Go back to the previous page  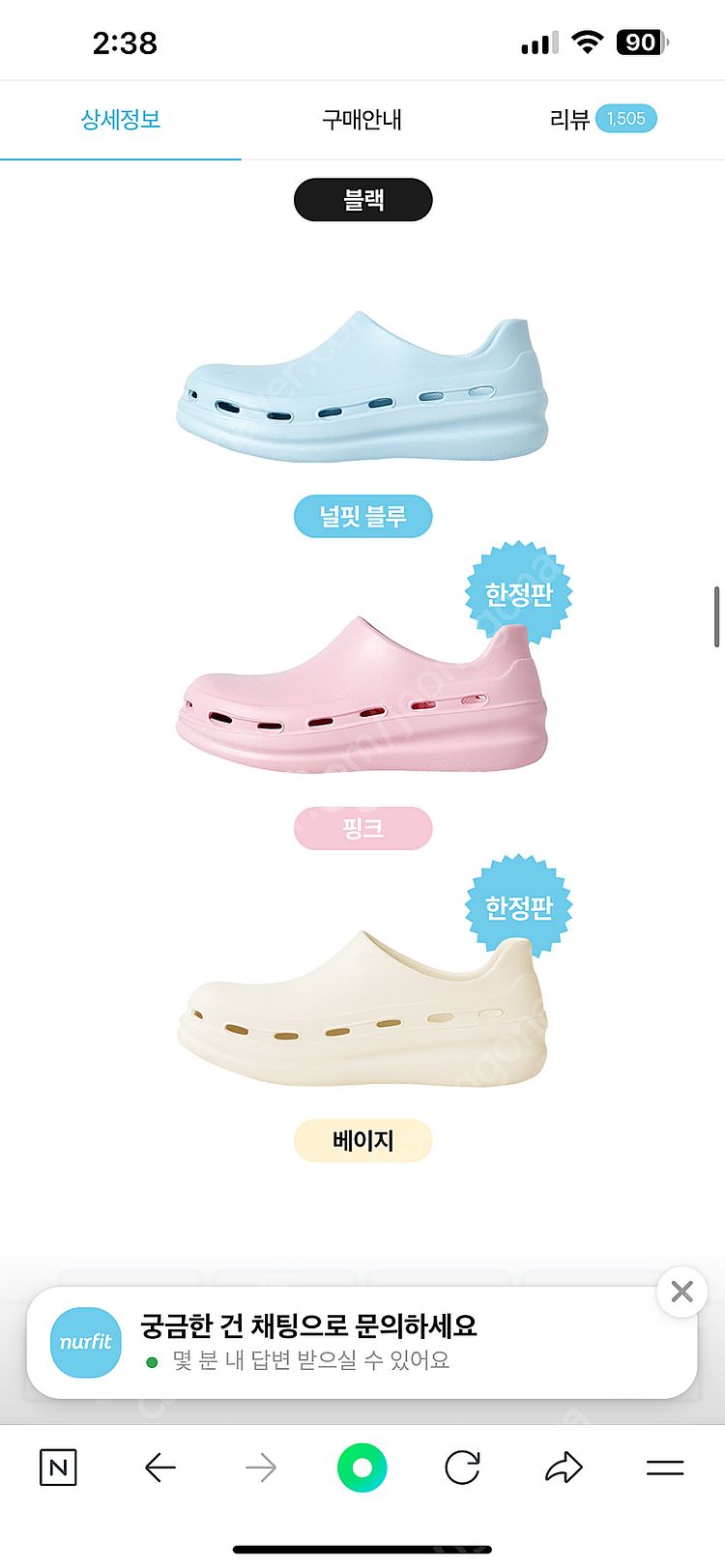[x=160, y=1468]
